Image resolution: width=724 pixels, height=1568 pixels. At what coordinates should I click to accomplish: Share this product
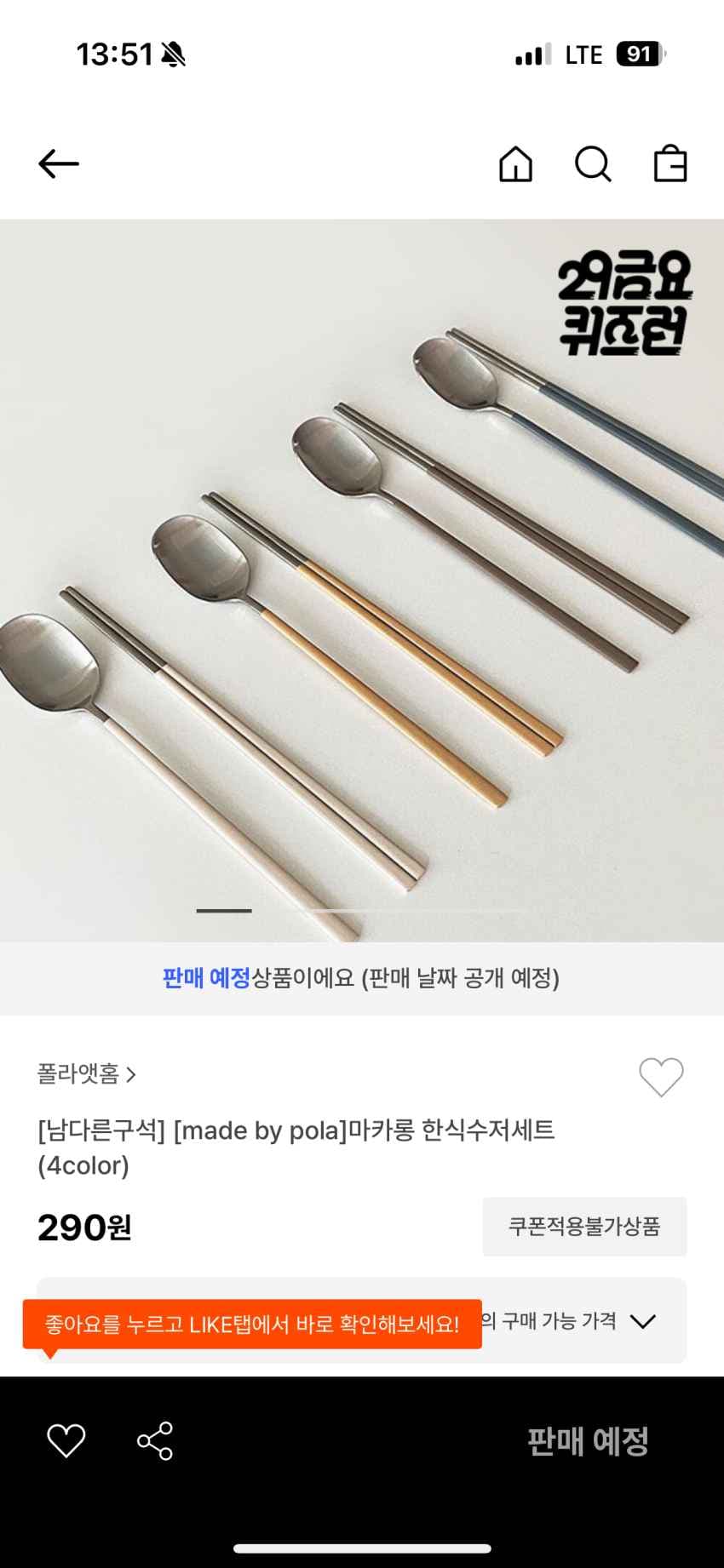click(155, 1441)
